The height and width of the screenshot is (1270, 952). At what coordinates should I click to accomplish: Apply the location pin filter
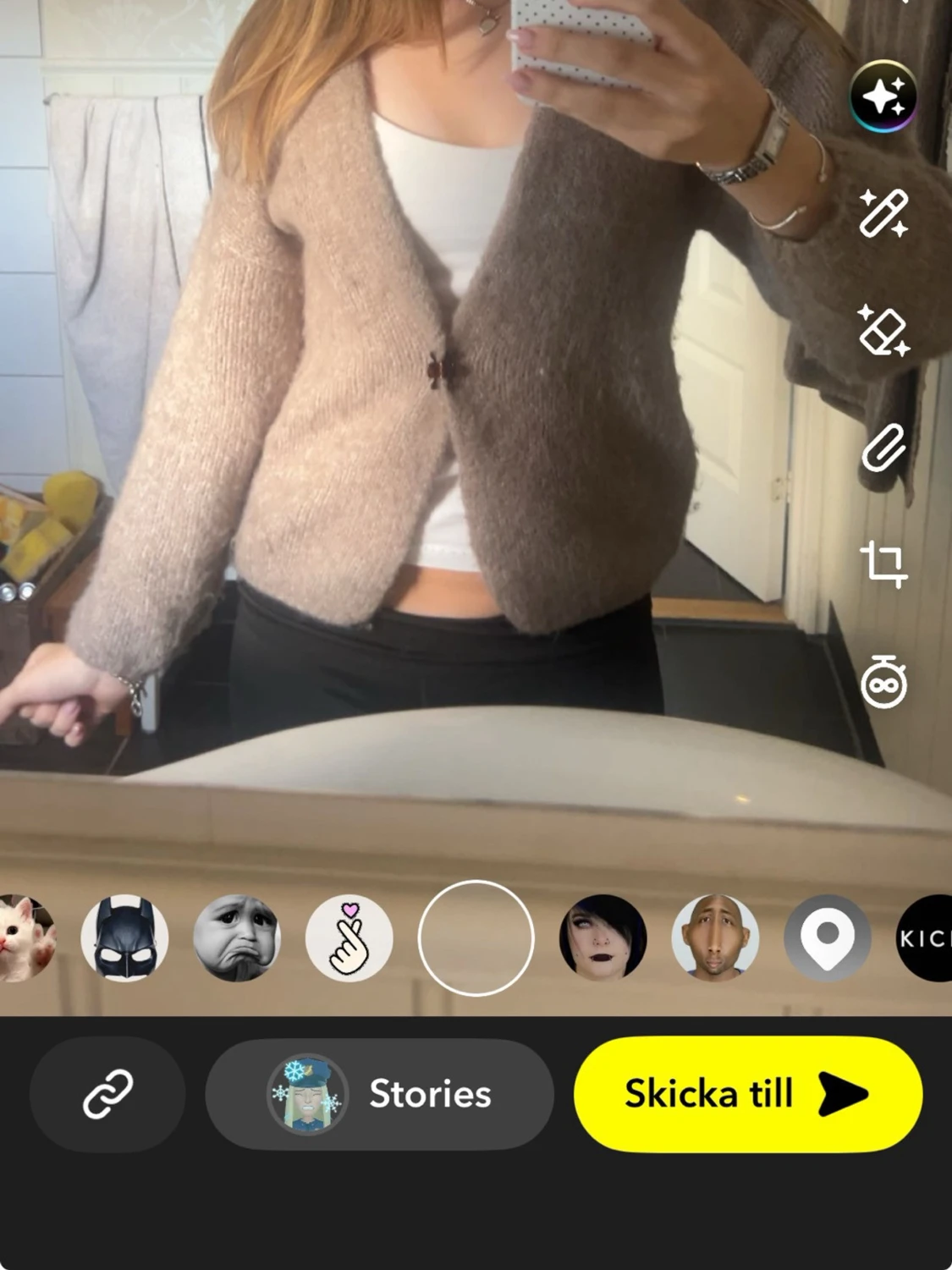(x=827, y=937)
